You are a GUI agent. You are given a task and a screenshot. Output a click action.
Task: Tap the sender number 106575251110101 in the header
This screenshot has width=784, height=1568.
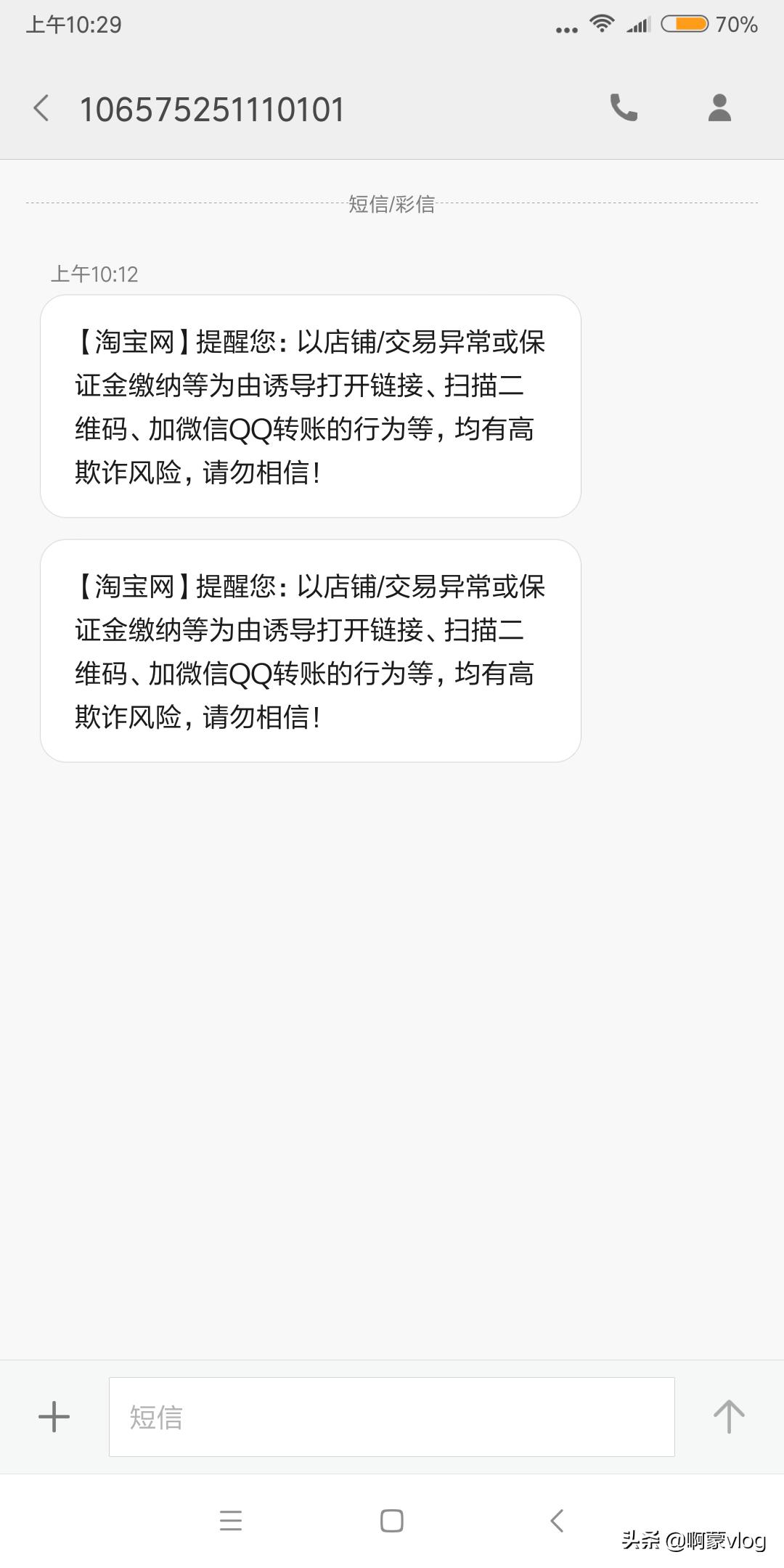point(214,107)
